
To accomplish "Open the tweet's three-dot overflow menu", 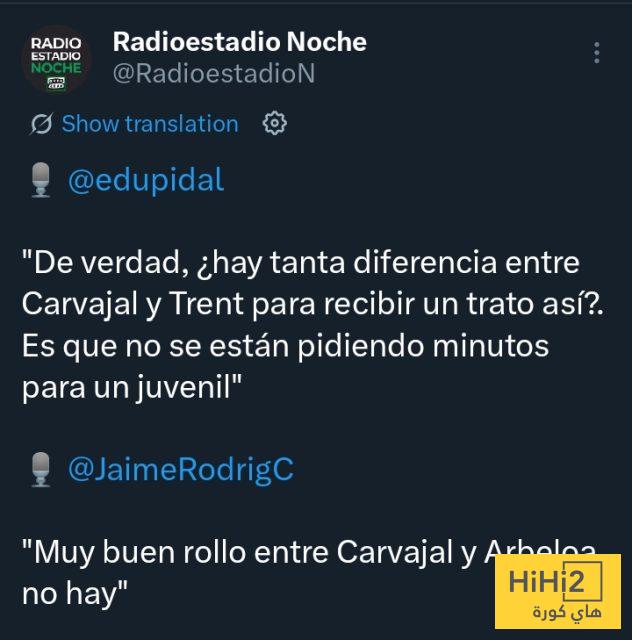I will coord(597,53).
